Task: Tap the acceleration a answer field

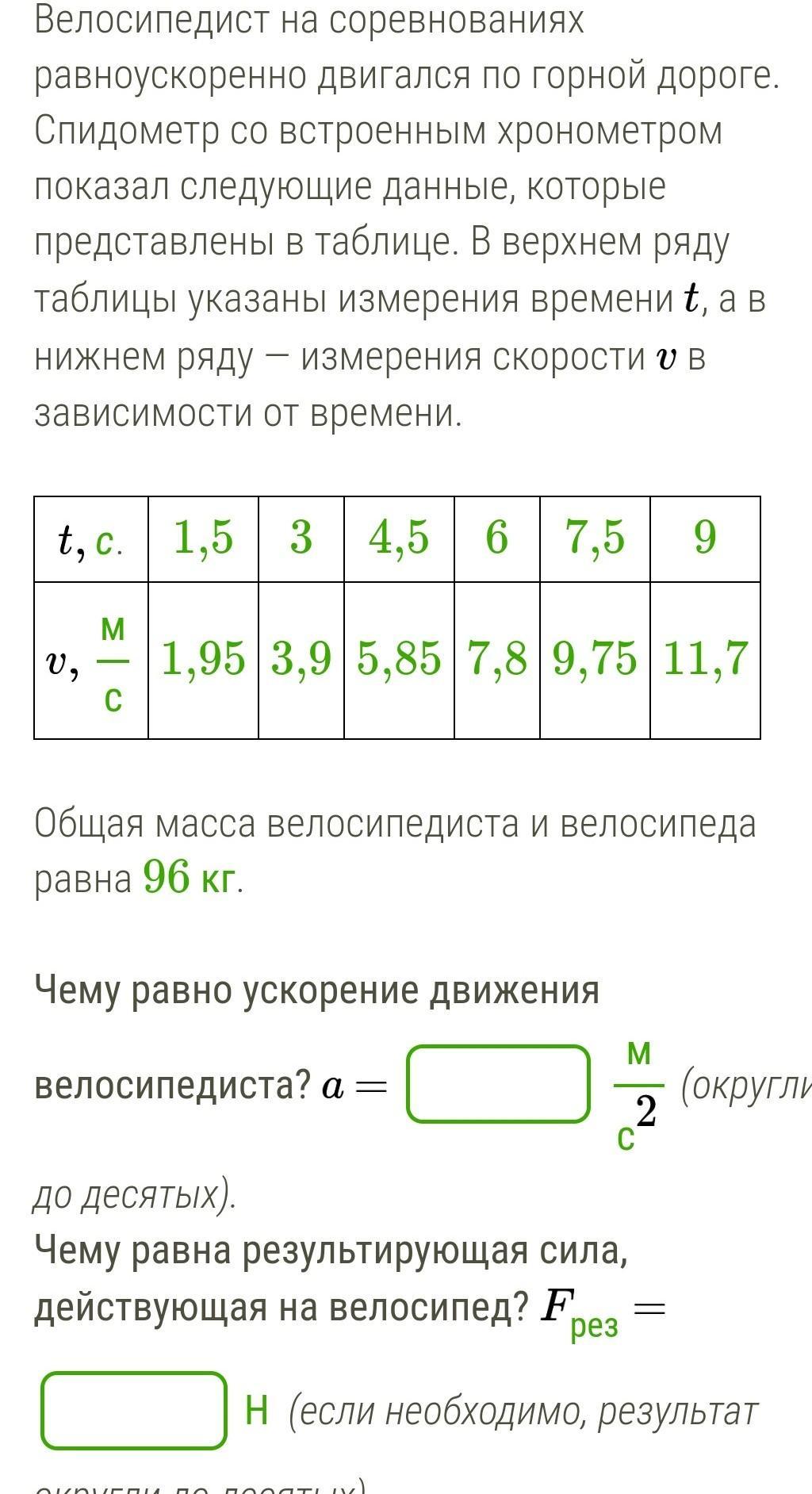Action: coord(499,1084)
